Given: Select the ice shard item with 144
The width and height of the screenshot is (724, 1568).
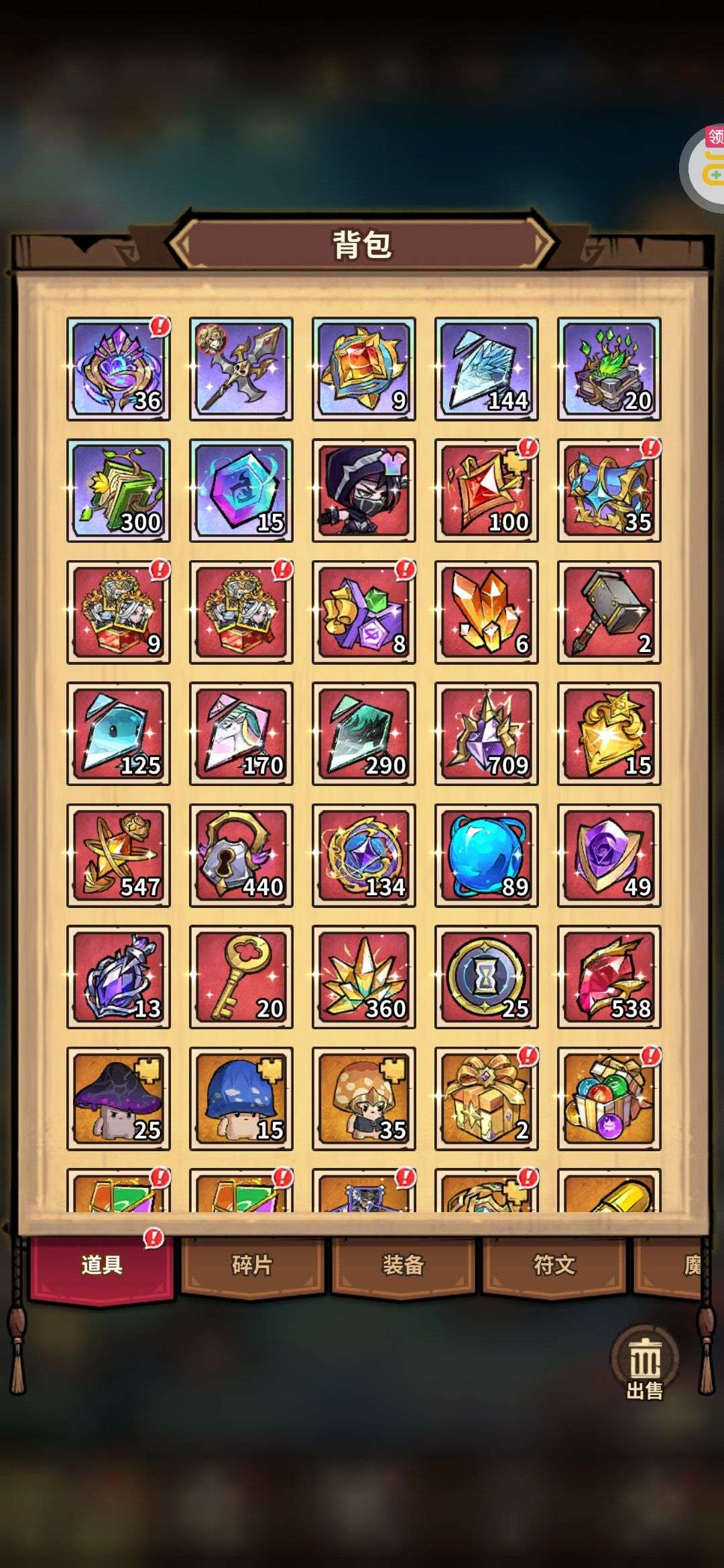Looking at the screenshot, I should [486, 369].
